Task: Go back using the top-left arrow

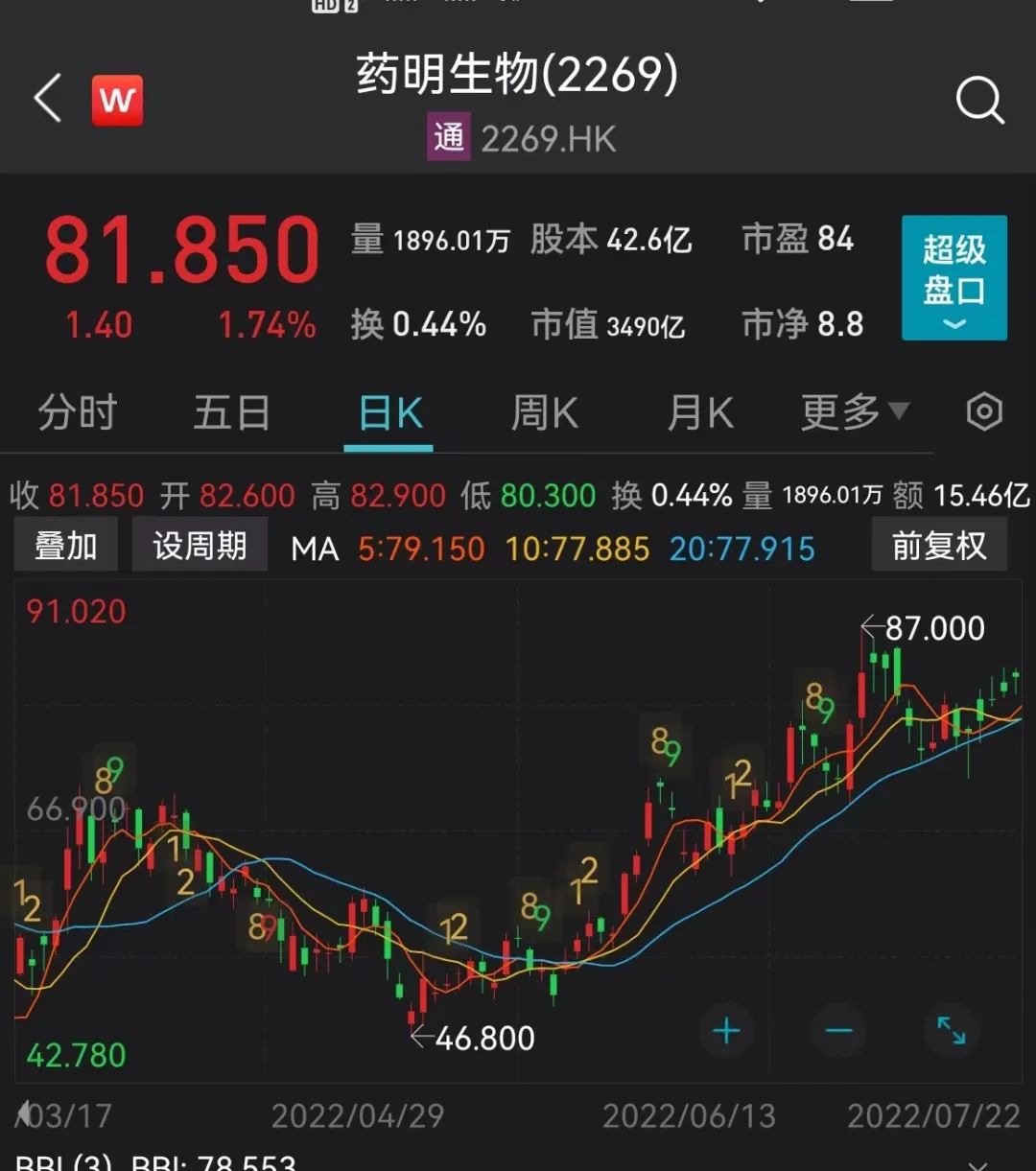Action: [x=48, y=99]
